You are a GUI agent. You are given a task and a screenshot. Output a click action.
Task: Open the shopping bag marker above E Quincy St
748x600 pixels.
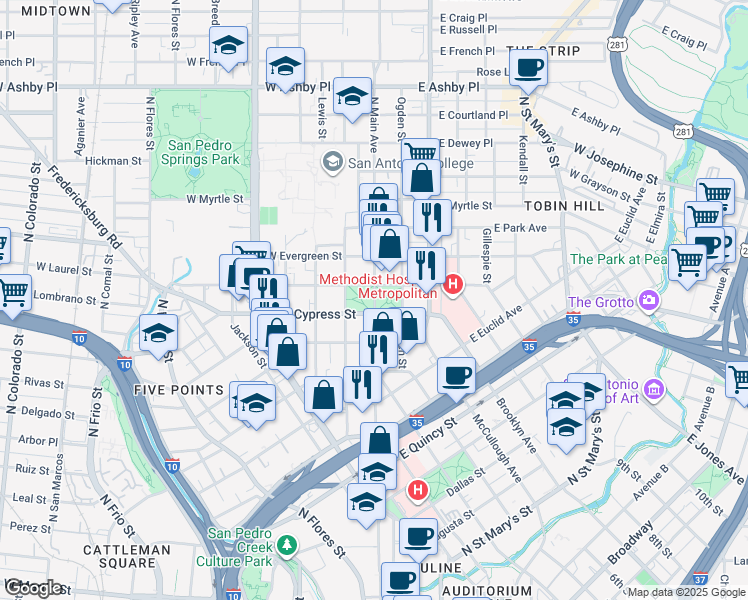[x=379, y=440]
